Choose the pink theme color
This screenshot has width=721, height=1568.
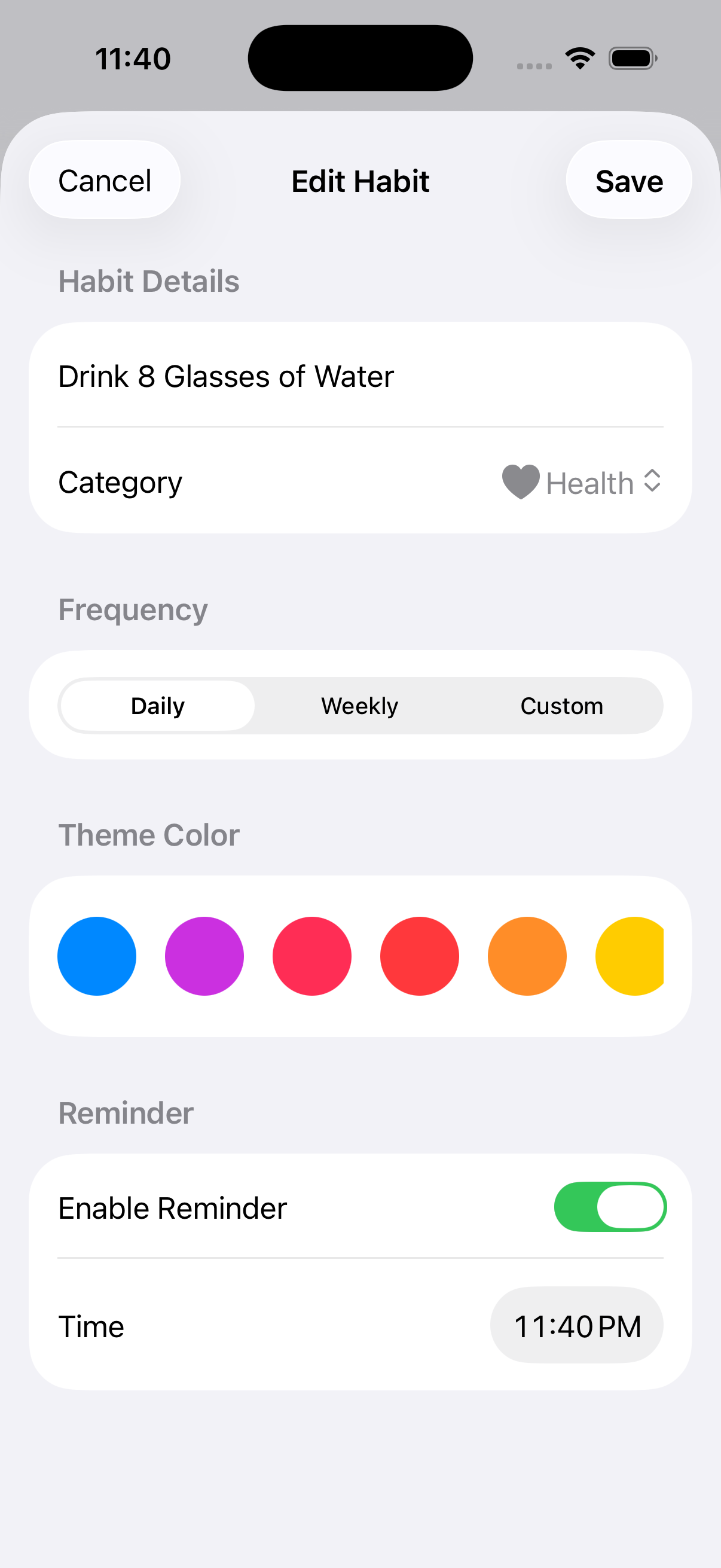pos(312,956)
